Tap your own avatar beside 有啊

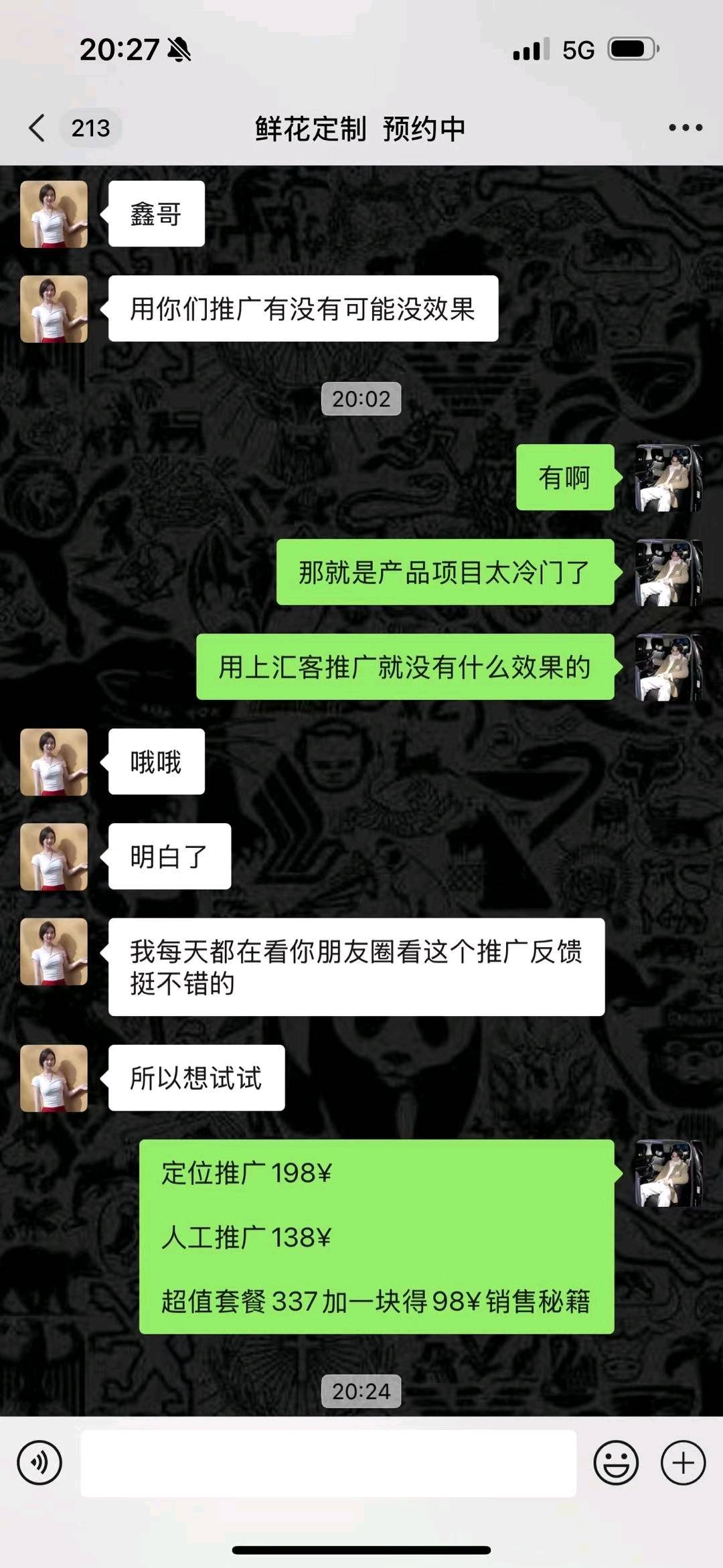(668, 478)
